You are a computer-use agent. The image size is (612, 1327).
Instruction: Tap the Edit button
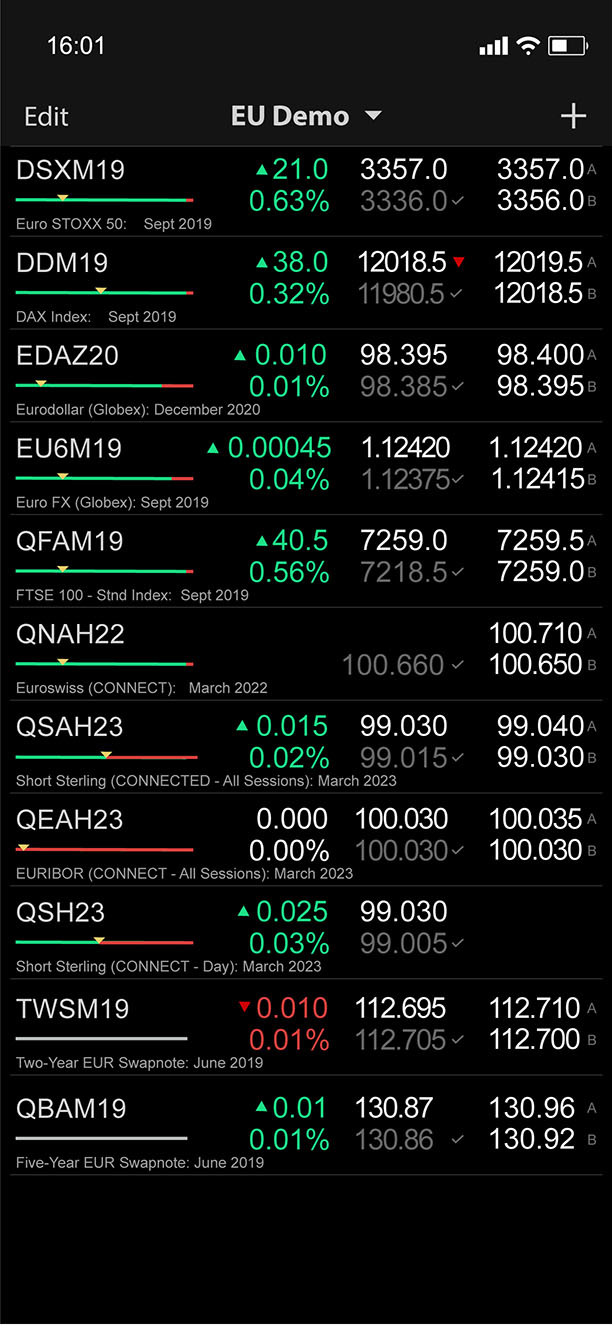pos(46,117)
